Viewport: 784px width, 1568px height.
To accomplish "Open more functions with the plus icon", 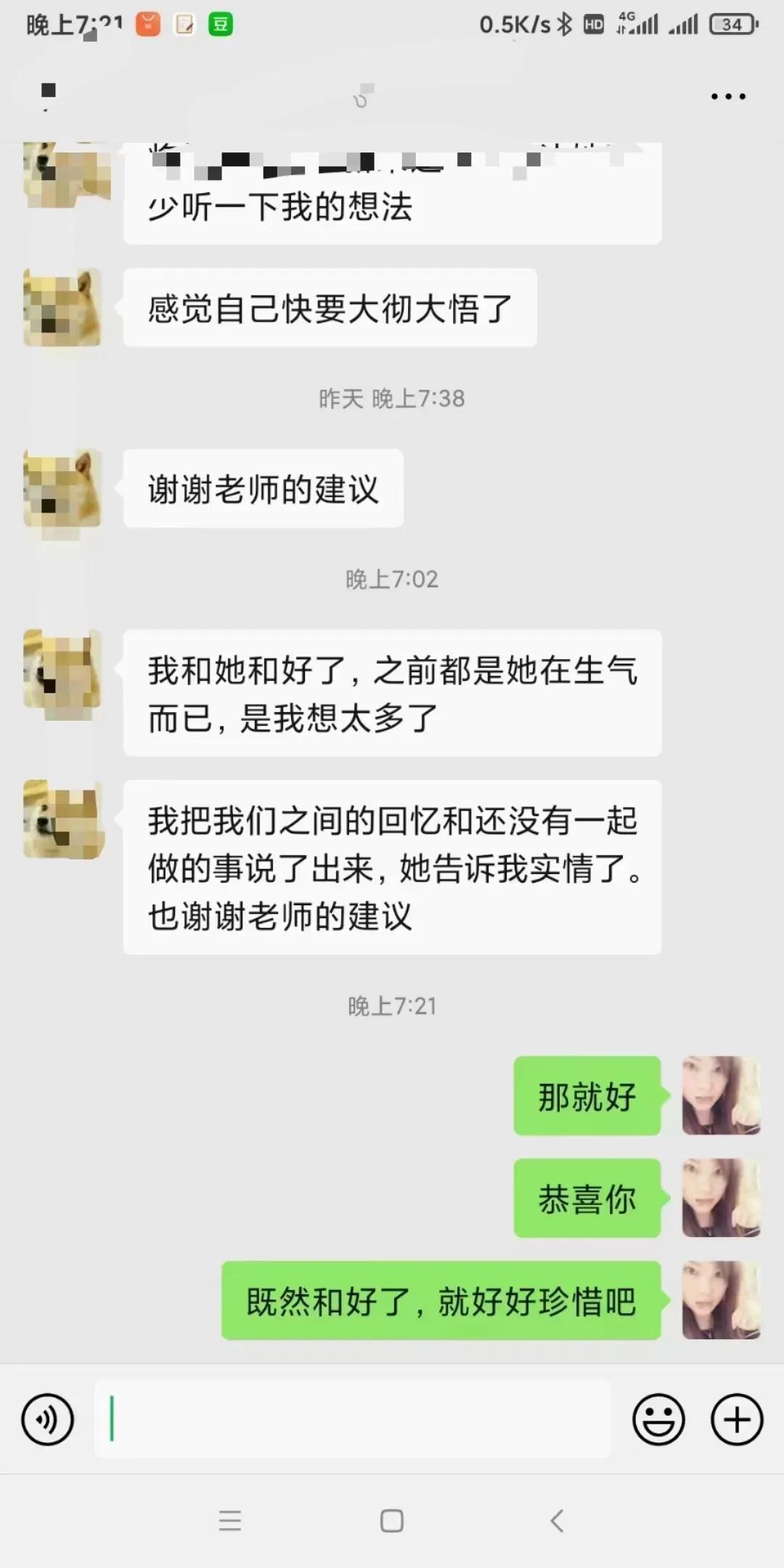I will coord(735,1418).
